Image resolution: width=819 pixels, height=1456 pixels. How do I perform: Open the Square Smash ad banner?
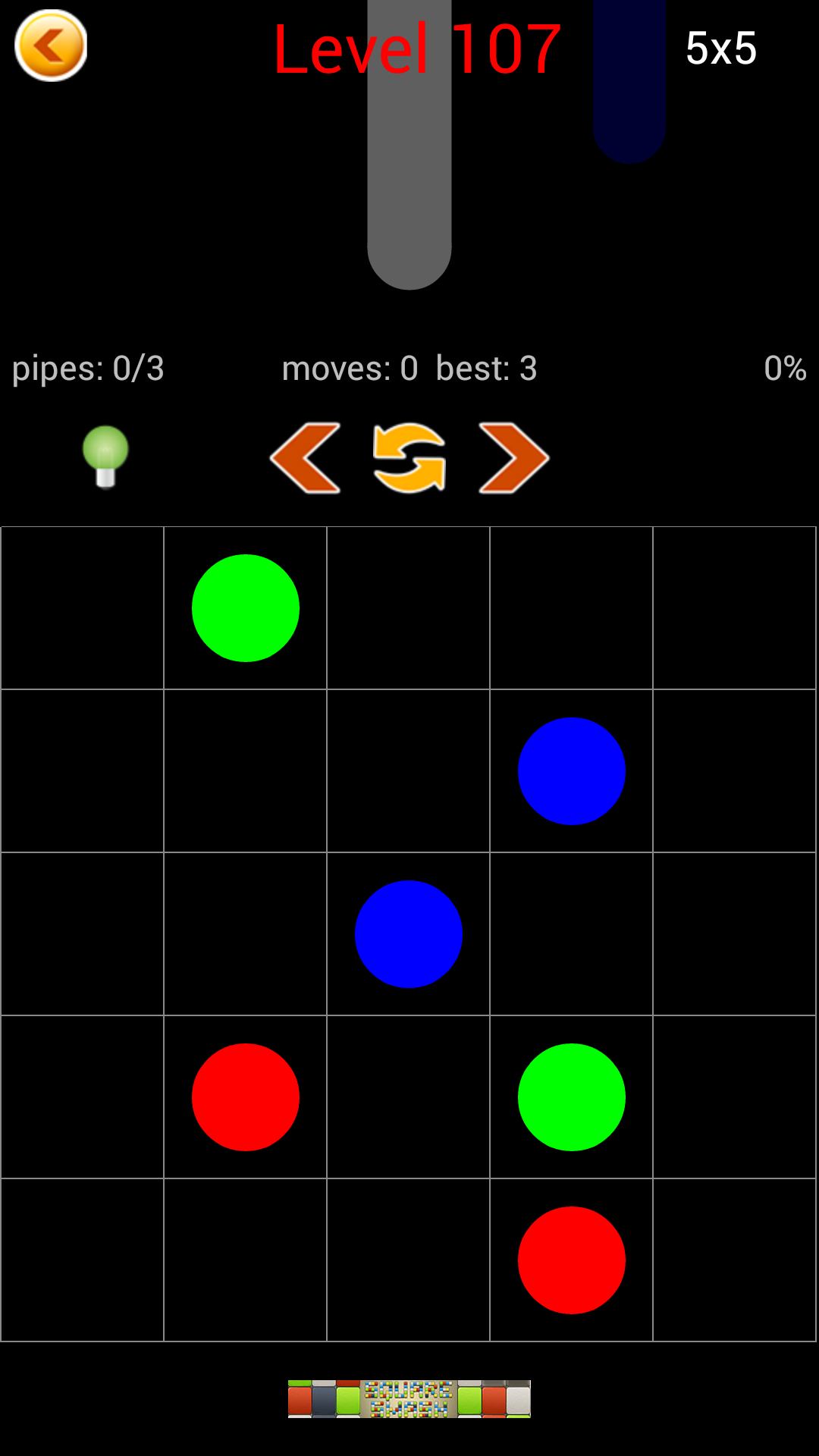[x=409, y=1399]
